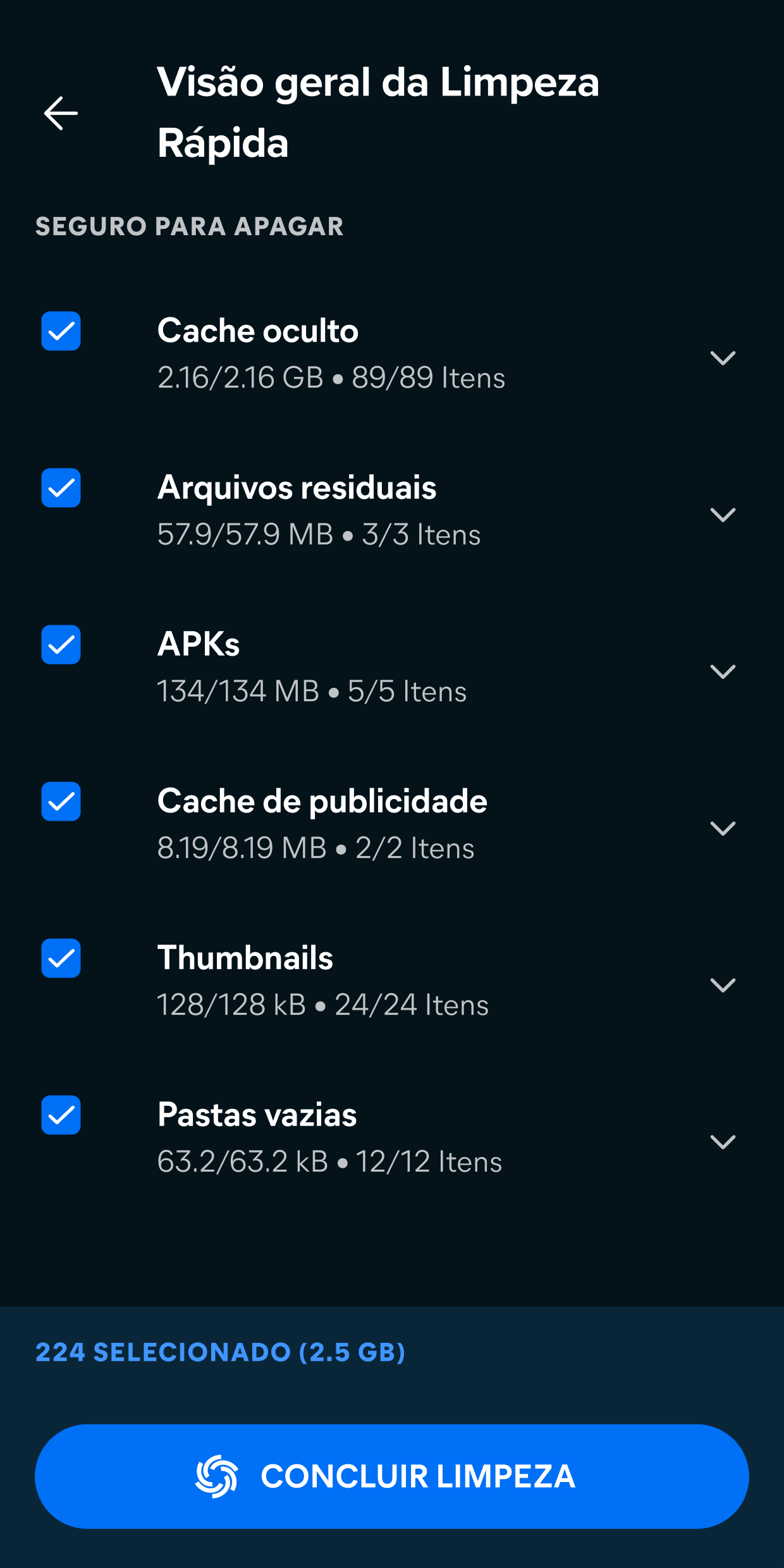
Task: Expand the APKs section chevron
Action: [x=723, y=671]
